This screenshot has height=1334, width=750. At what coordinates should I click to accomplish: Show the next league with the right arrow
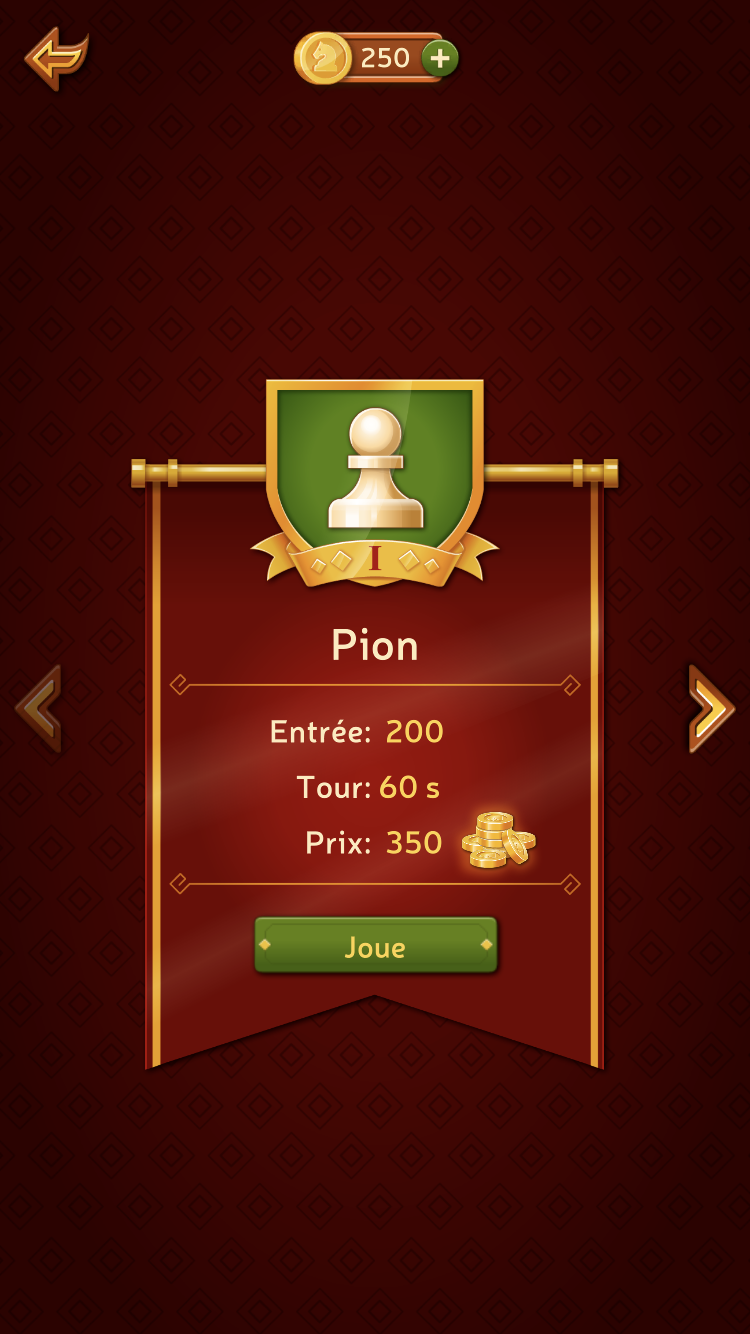click(711, 708)
